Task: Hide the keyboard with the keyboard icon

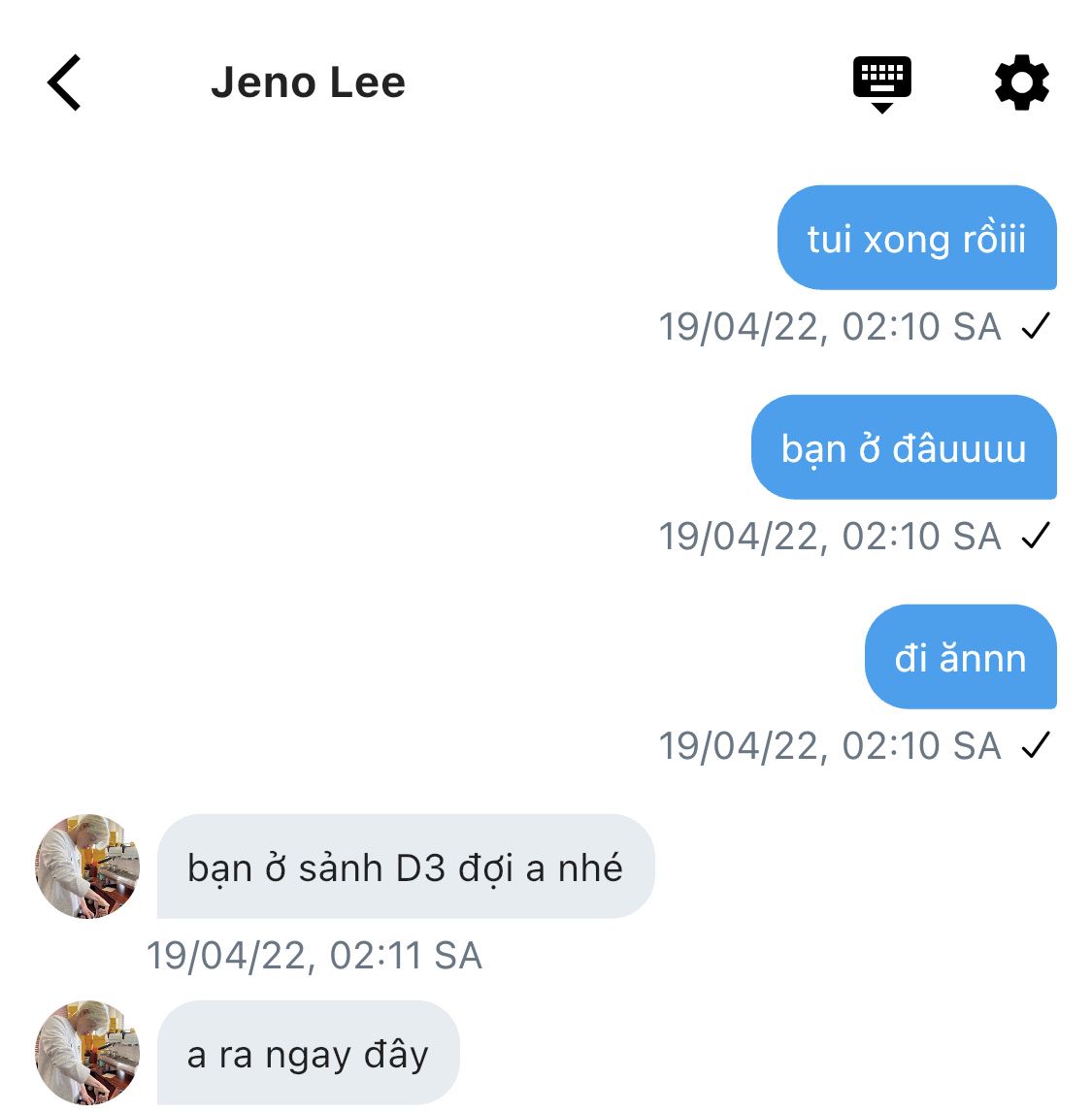Action: pos(881,83)
